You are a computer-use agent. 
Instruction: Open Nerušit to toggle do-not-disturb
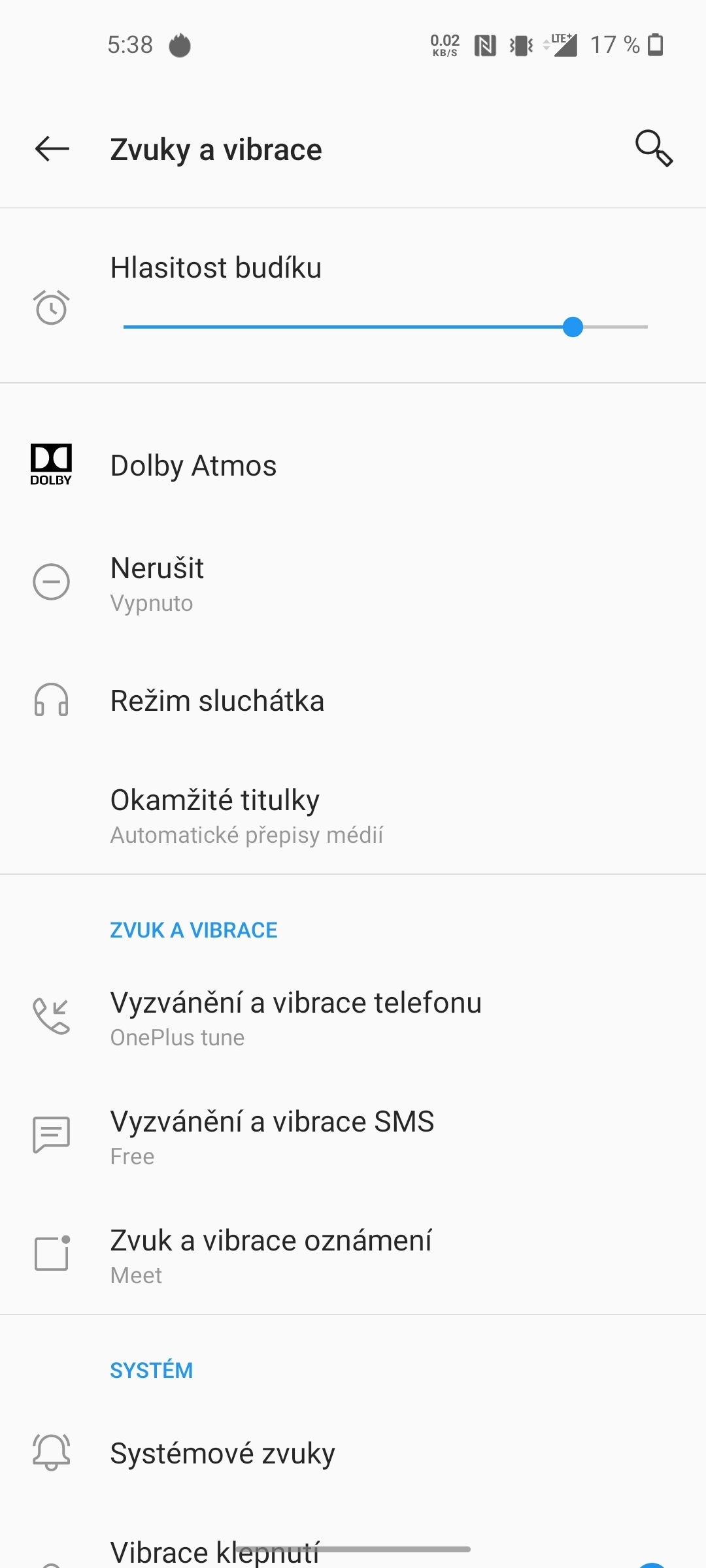tap(353, 582)
